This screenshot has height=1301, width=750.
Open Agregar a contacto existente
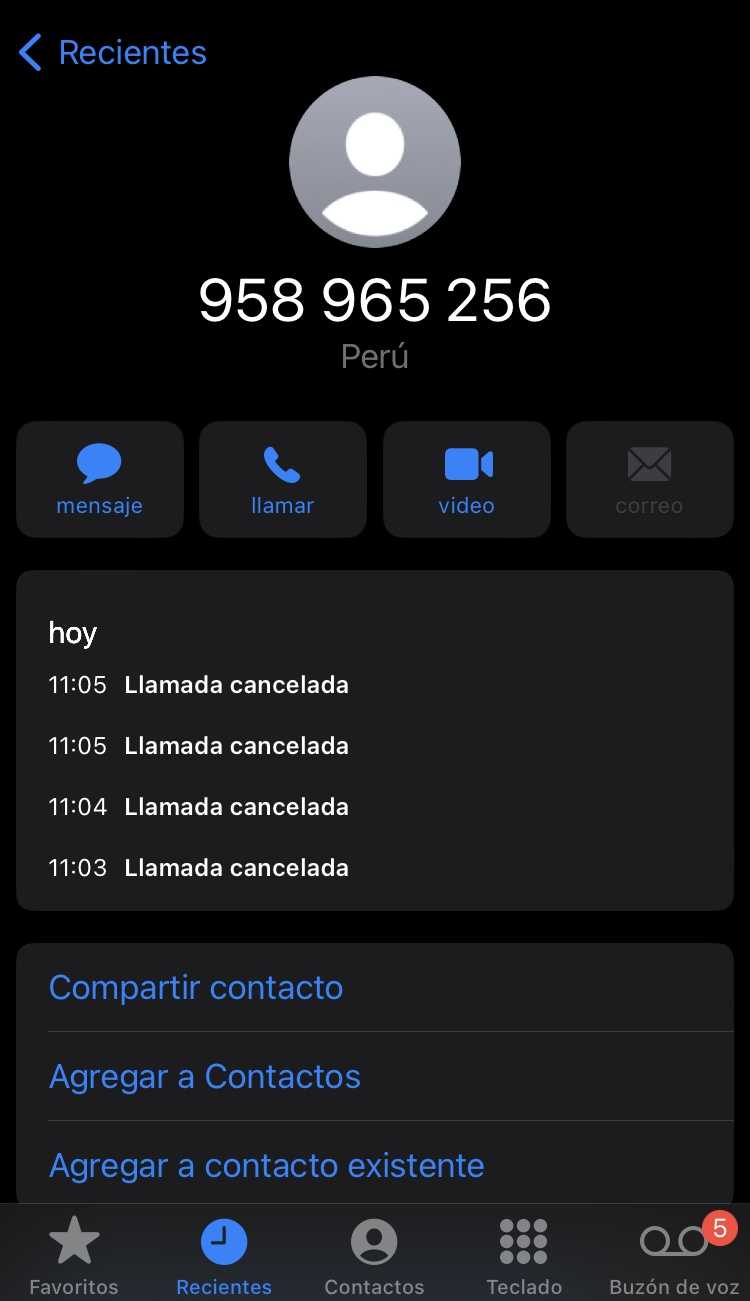[x=267, y=1166]
